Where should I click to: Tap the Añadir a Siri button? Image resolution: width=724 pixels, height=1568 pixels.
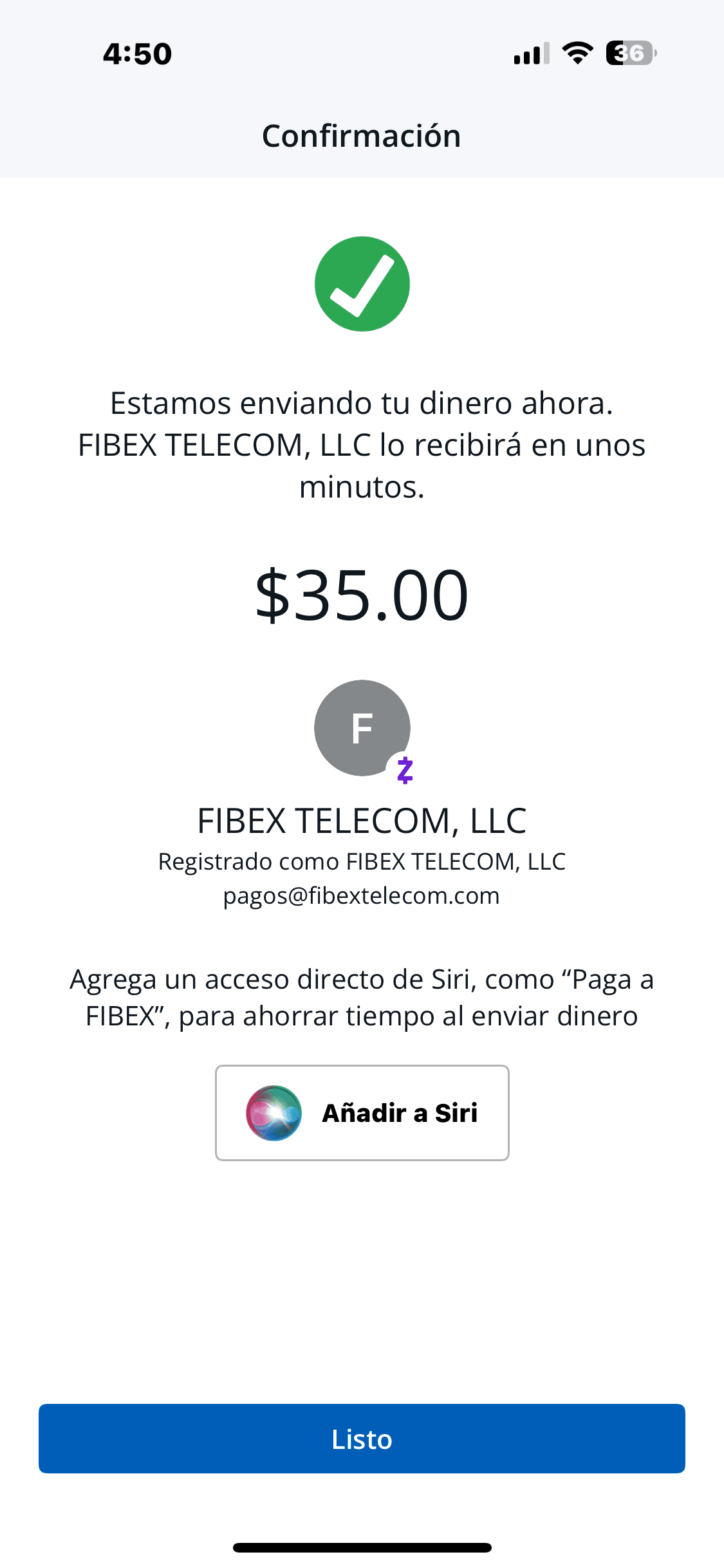tap(362, 1113)
